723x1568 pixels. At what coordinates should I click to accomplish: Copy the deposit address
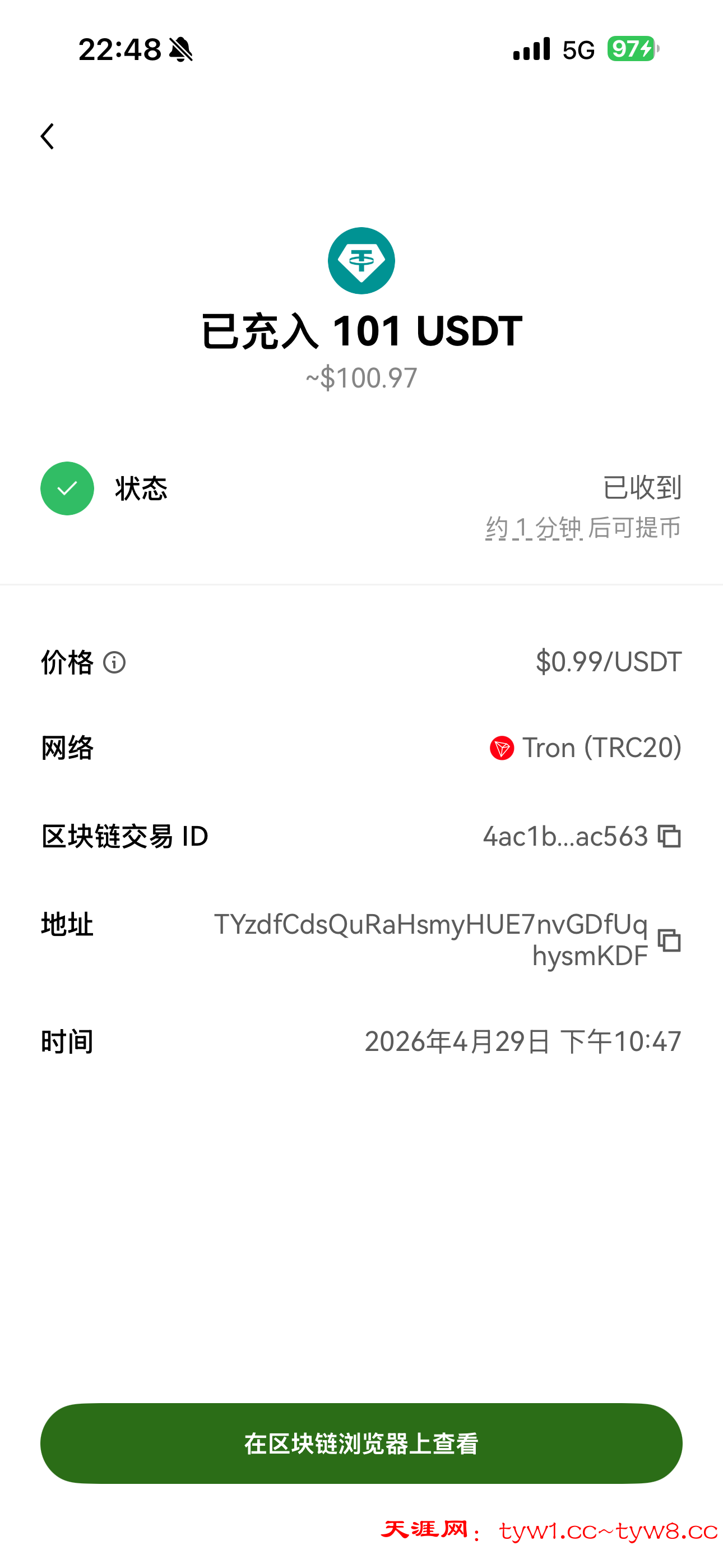[669, 940]
